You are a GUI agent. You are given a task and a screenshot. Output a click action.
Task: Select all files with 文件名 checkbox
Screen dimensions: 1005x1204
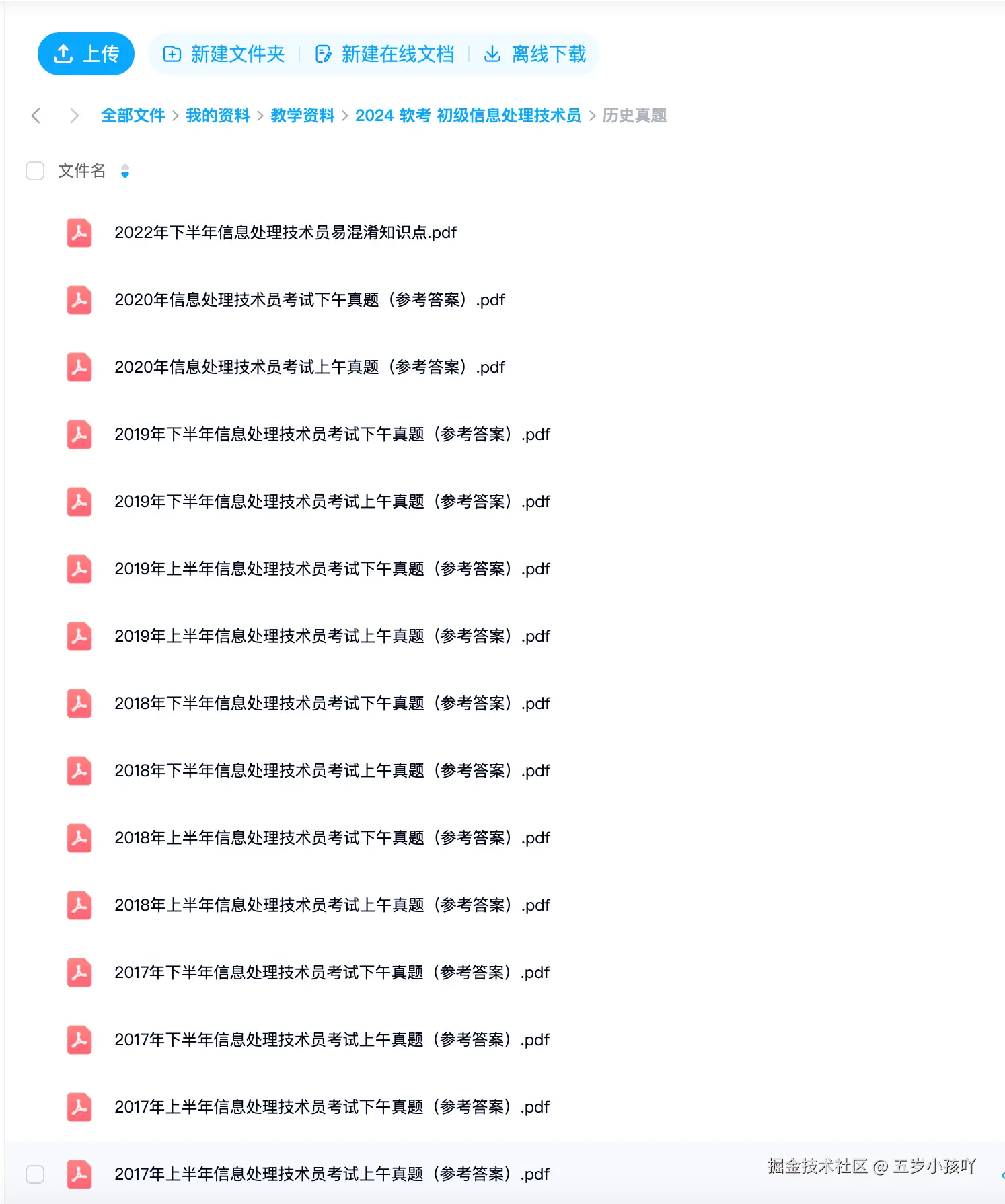pyautogui.click(x=35, y=171)
